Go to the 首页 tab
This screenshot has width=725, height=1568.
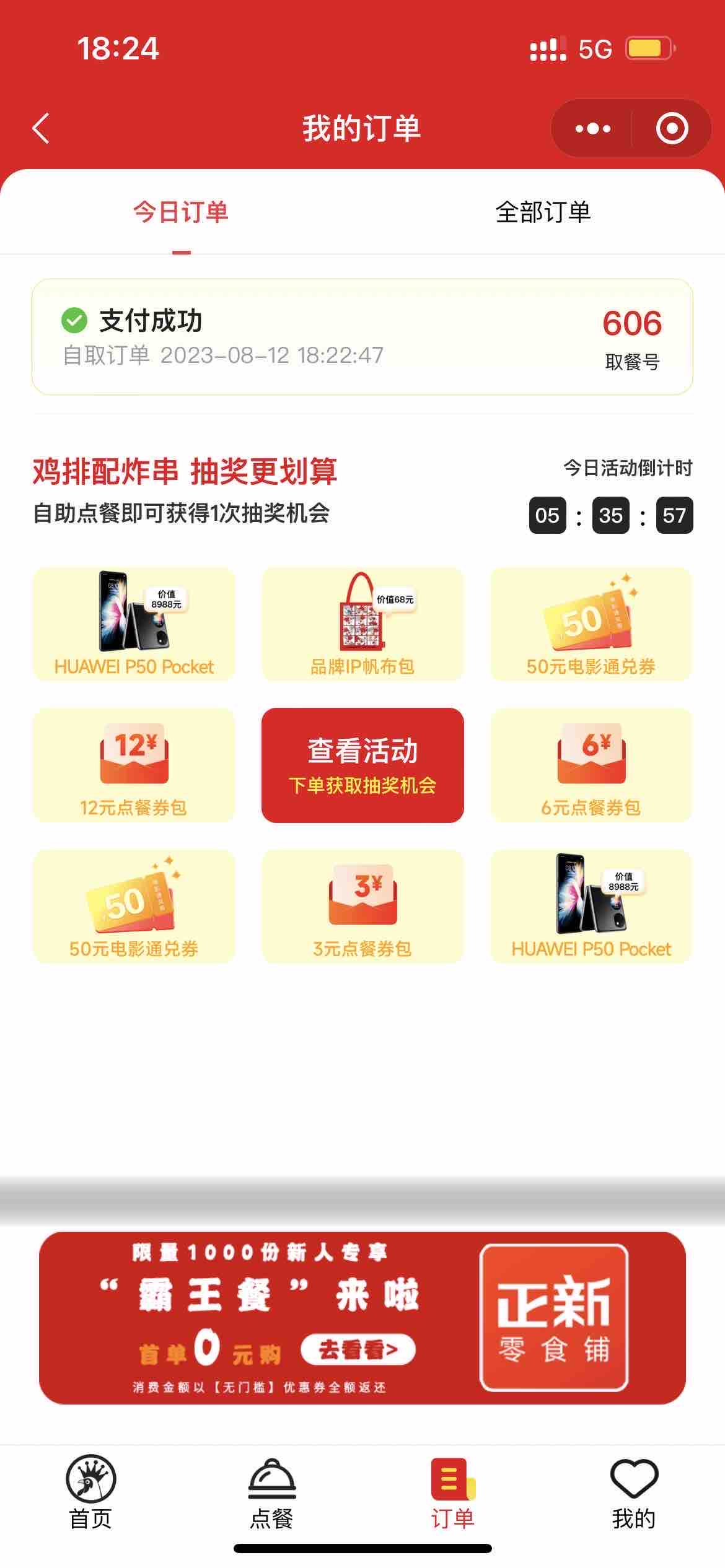(91, 1492)
